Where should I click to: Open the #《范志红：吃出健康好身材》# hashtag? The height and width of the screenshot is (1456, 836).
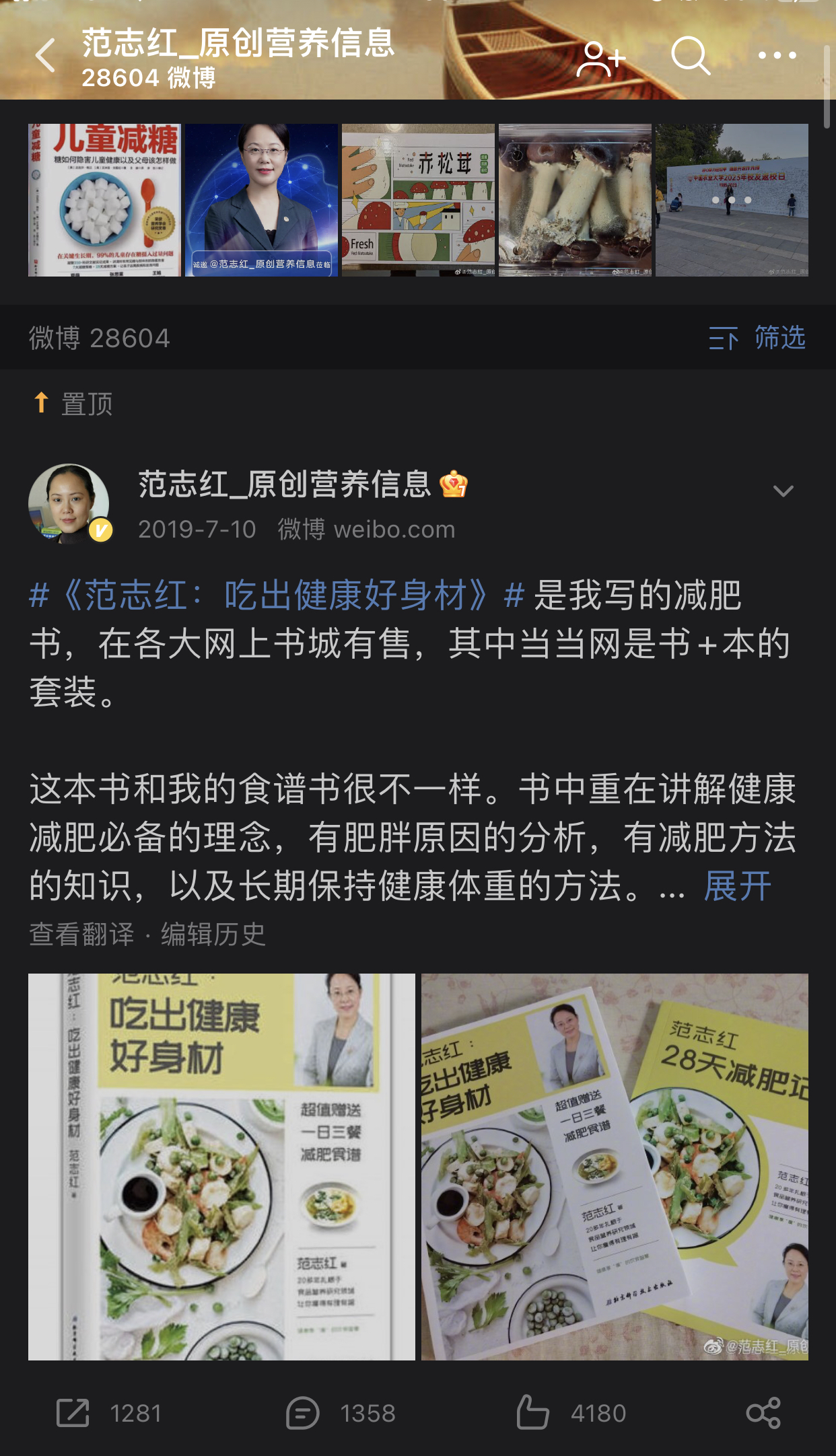tap(277, 595)
